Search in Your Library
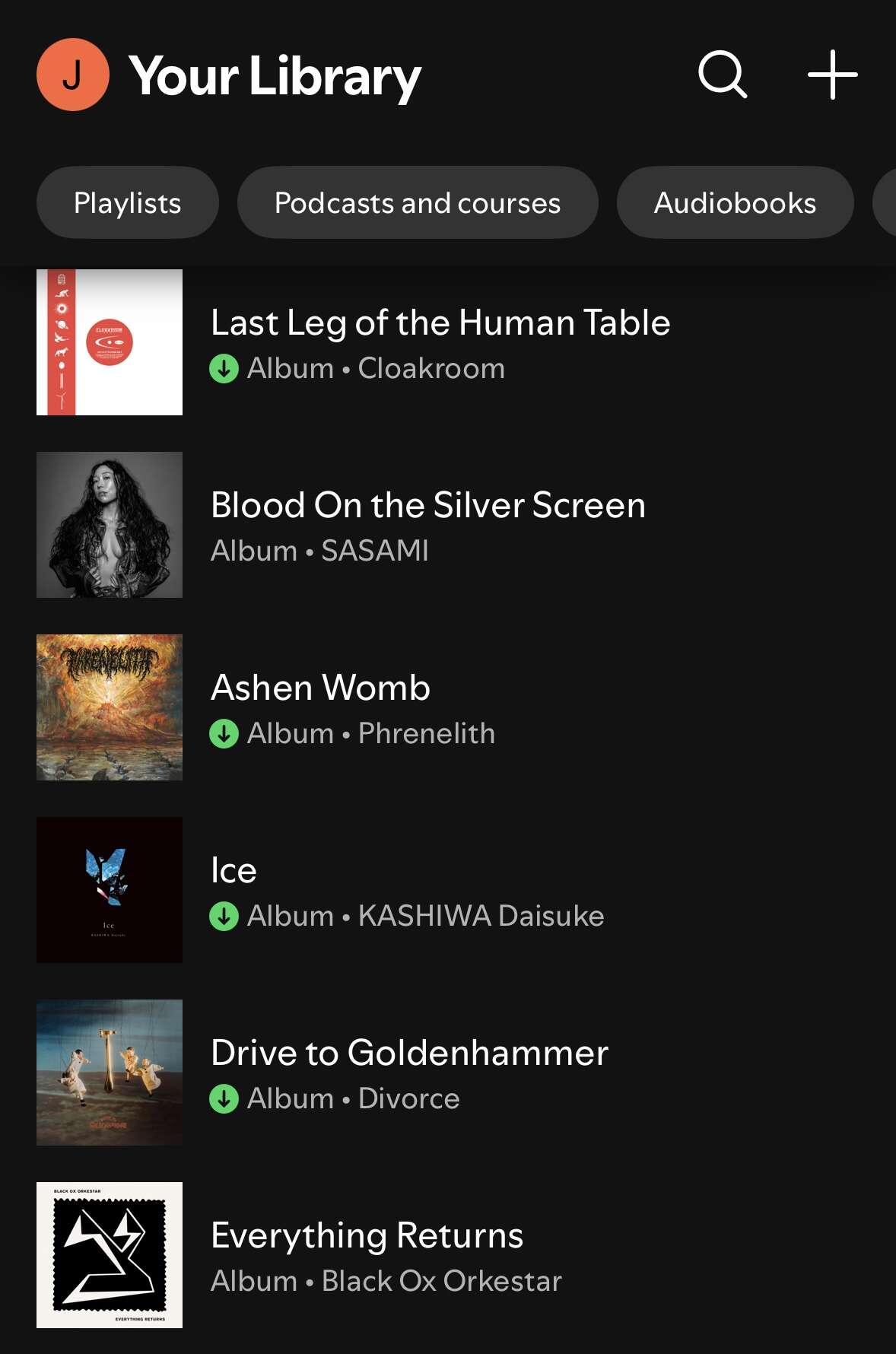The image size is (896, 1354). tap(722, 75)
